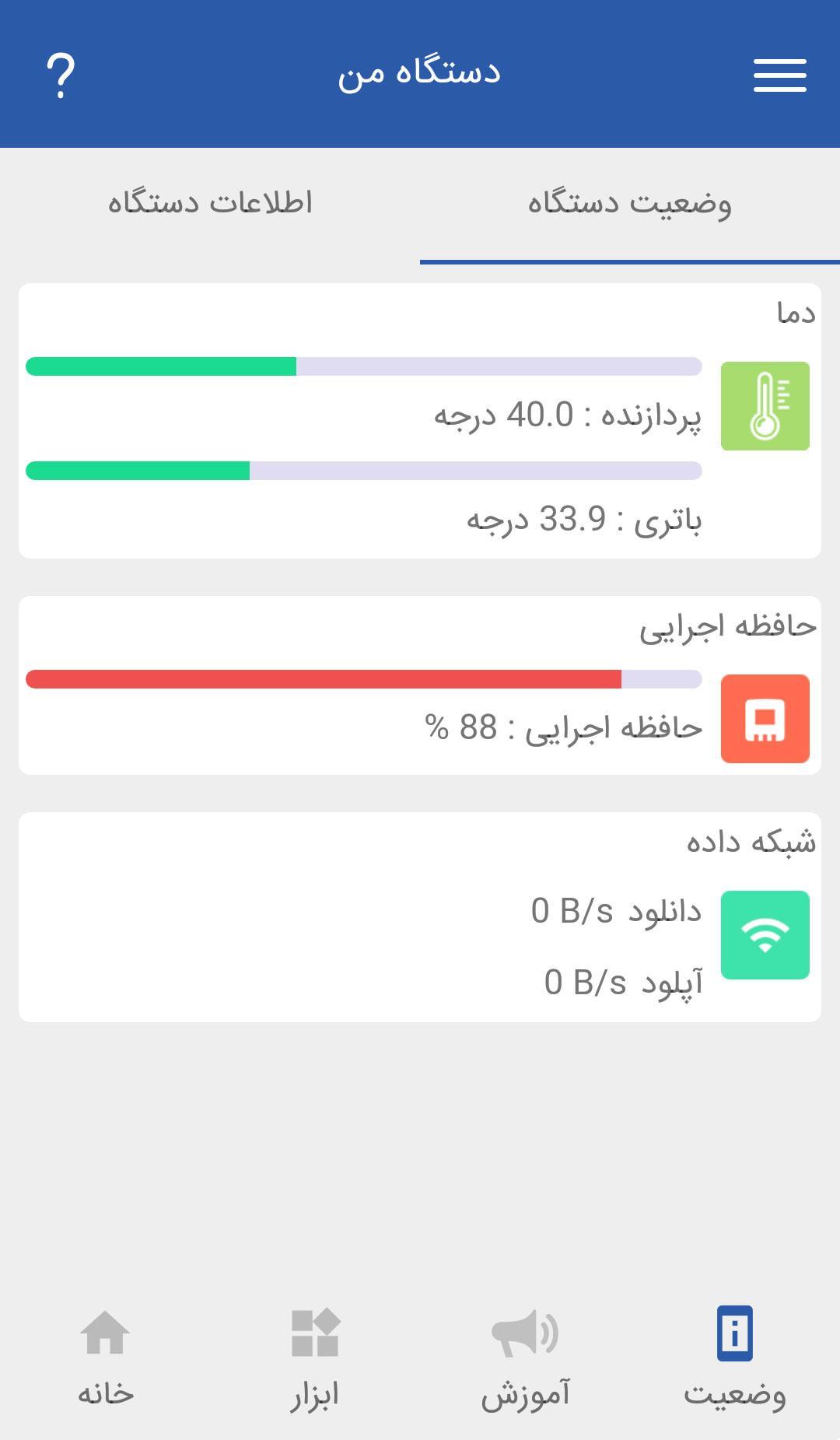The height and width of the screenshot is (1440, 840).
Task: Open the help question mark
Action: click(x=60, y=75)
